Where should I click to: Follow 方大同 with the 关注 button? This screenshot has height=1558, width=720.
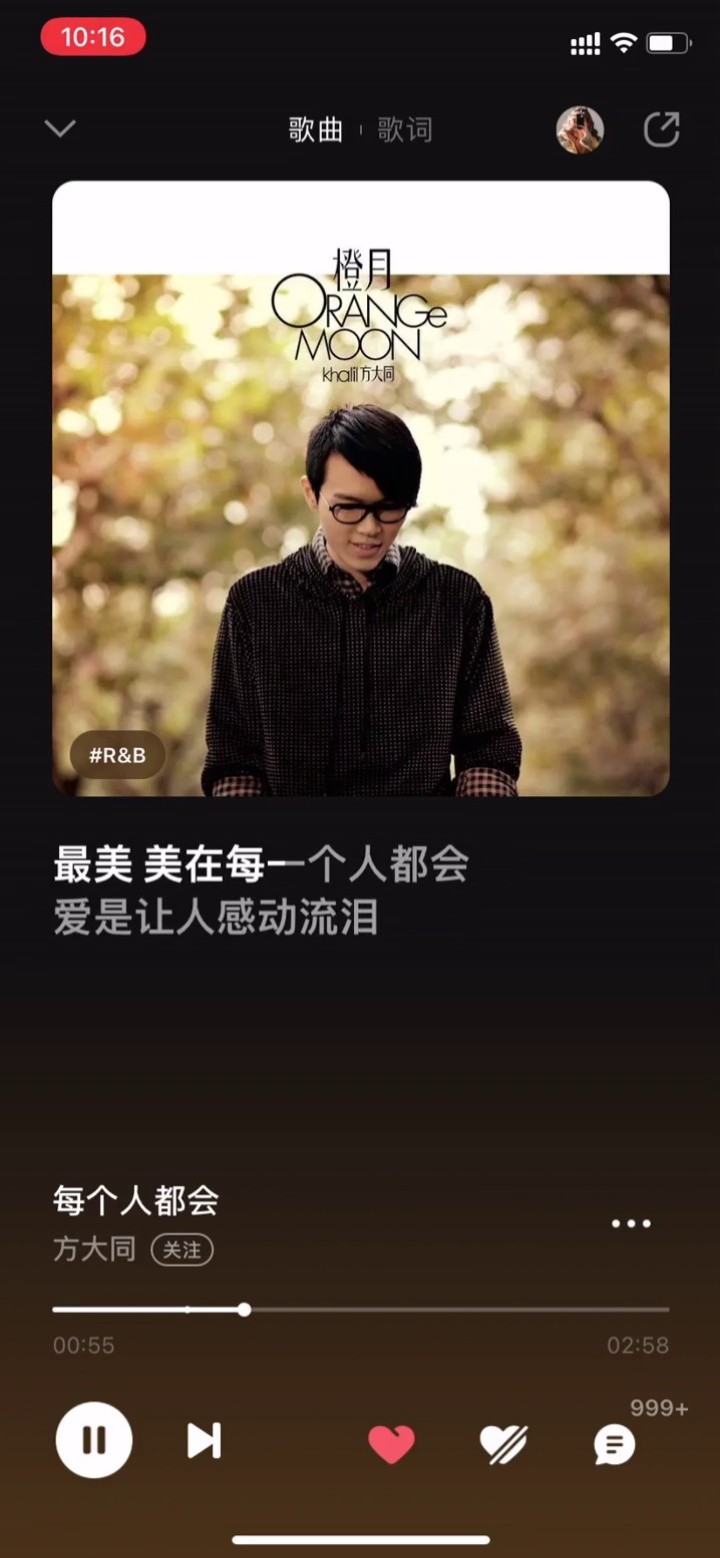(182, 1250)
